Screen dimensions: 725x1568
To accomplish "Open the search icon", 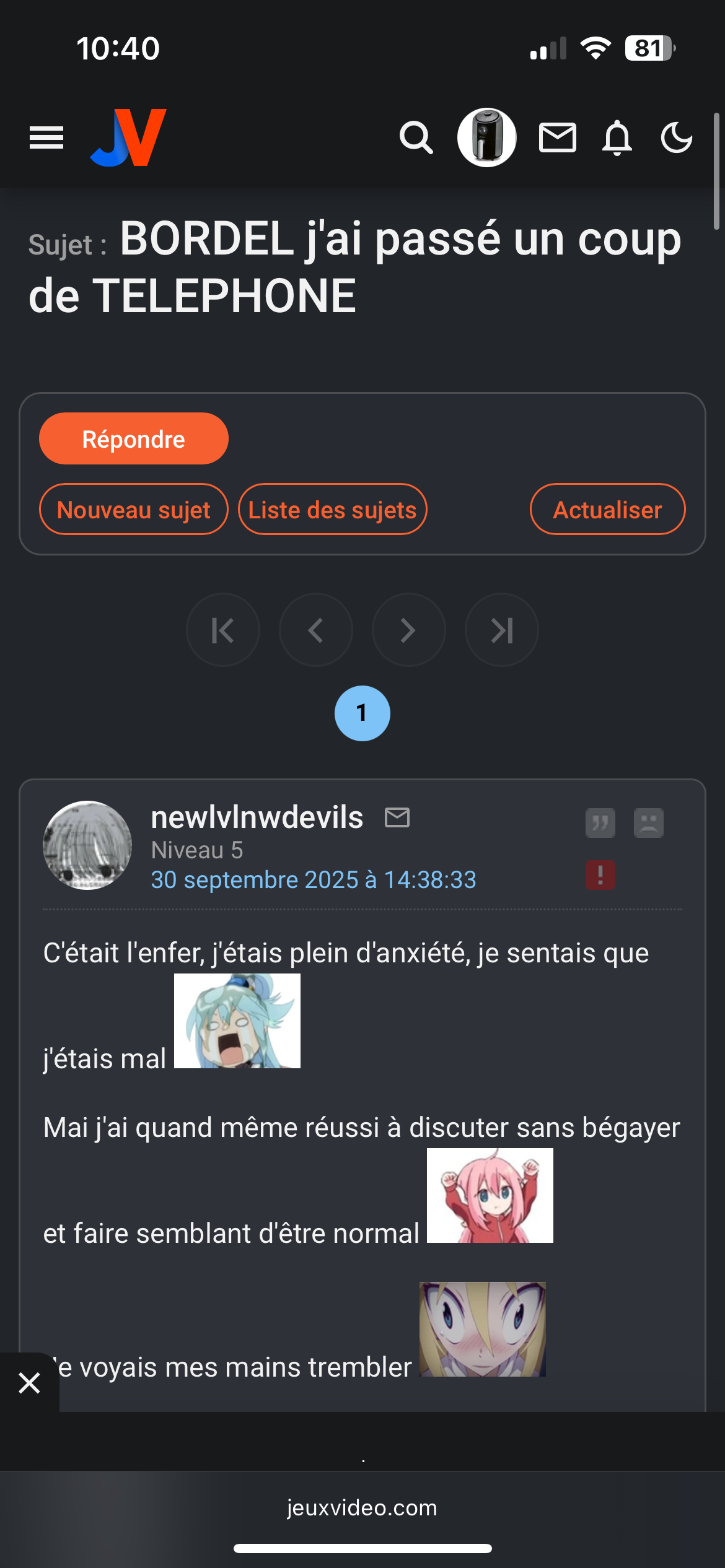I will (x=416, y=137).
